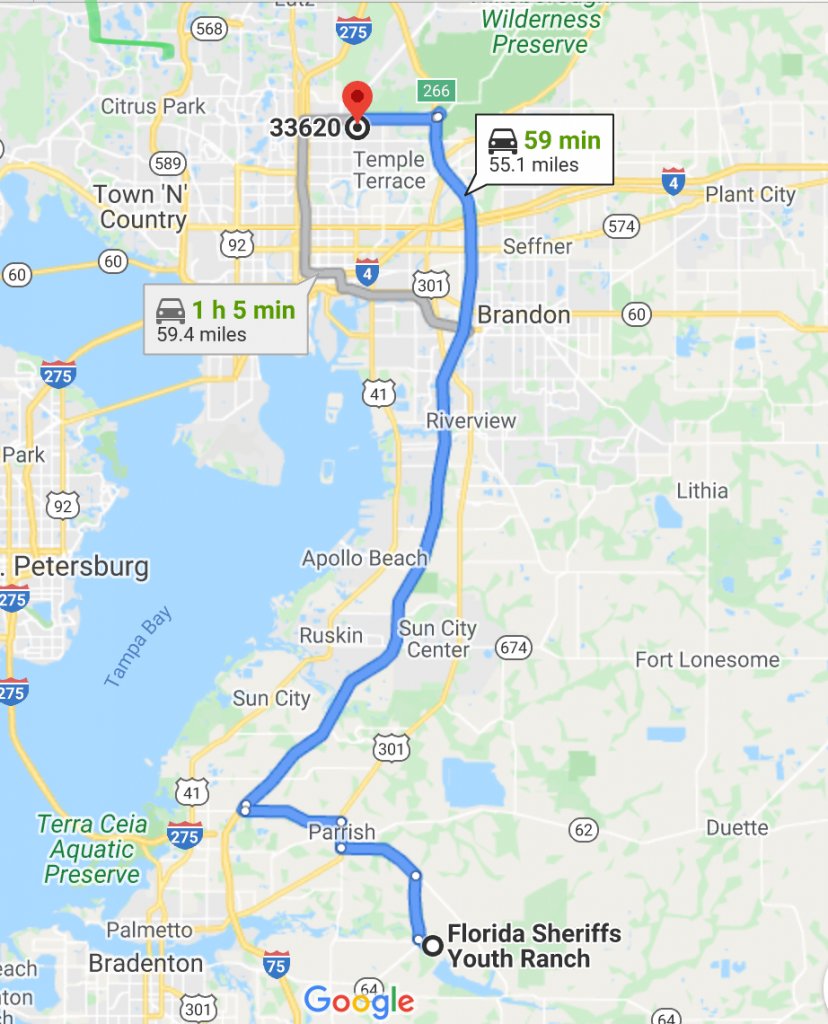Select the Florida Sheriffs Youth Ranch start marker

(x=434, y=945)
